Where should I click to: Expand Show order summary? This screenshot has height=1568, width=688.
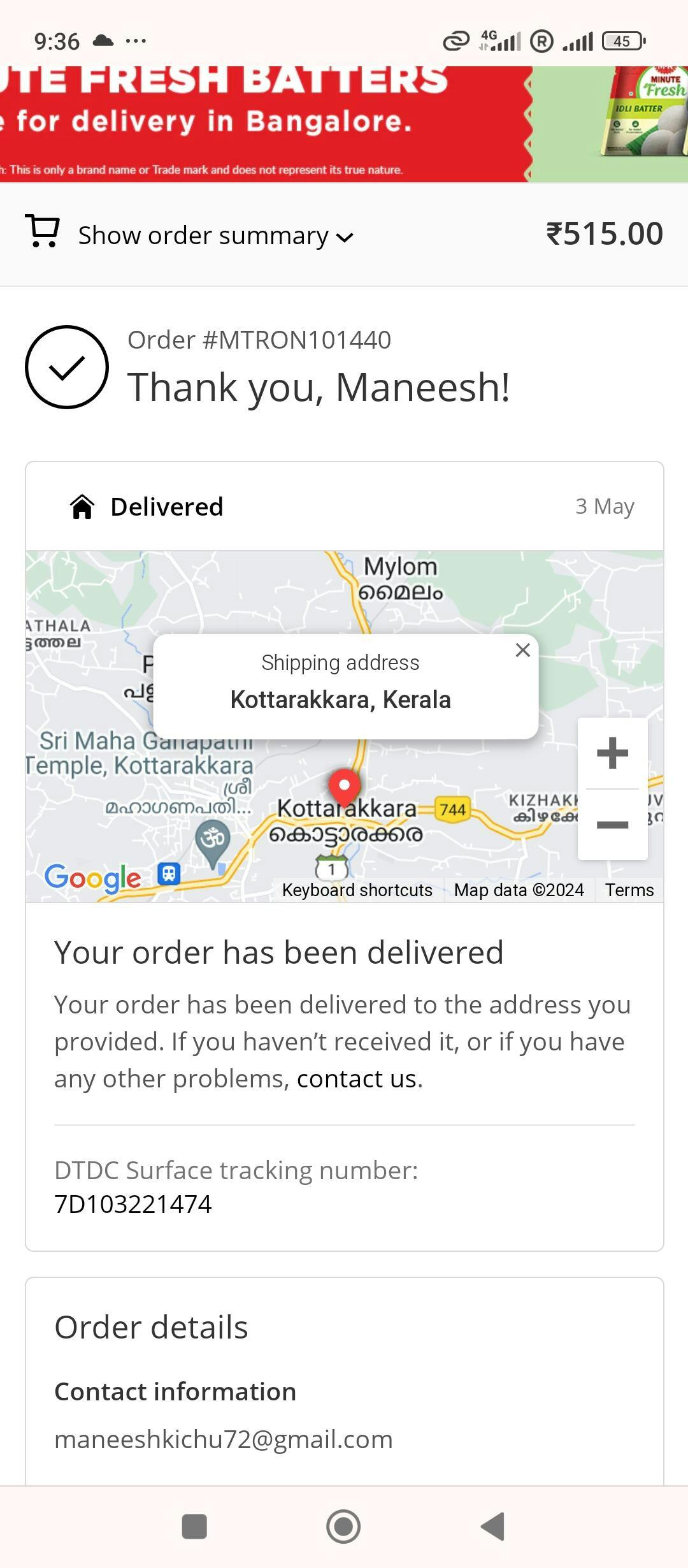(x=215, y=235)
